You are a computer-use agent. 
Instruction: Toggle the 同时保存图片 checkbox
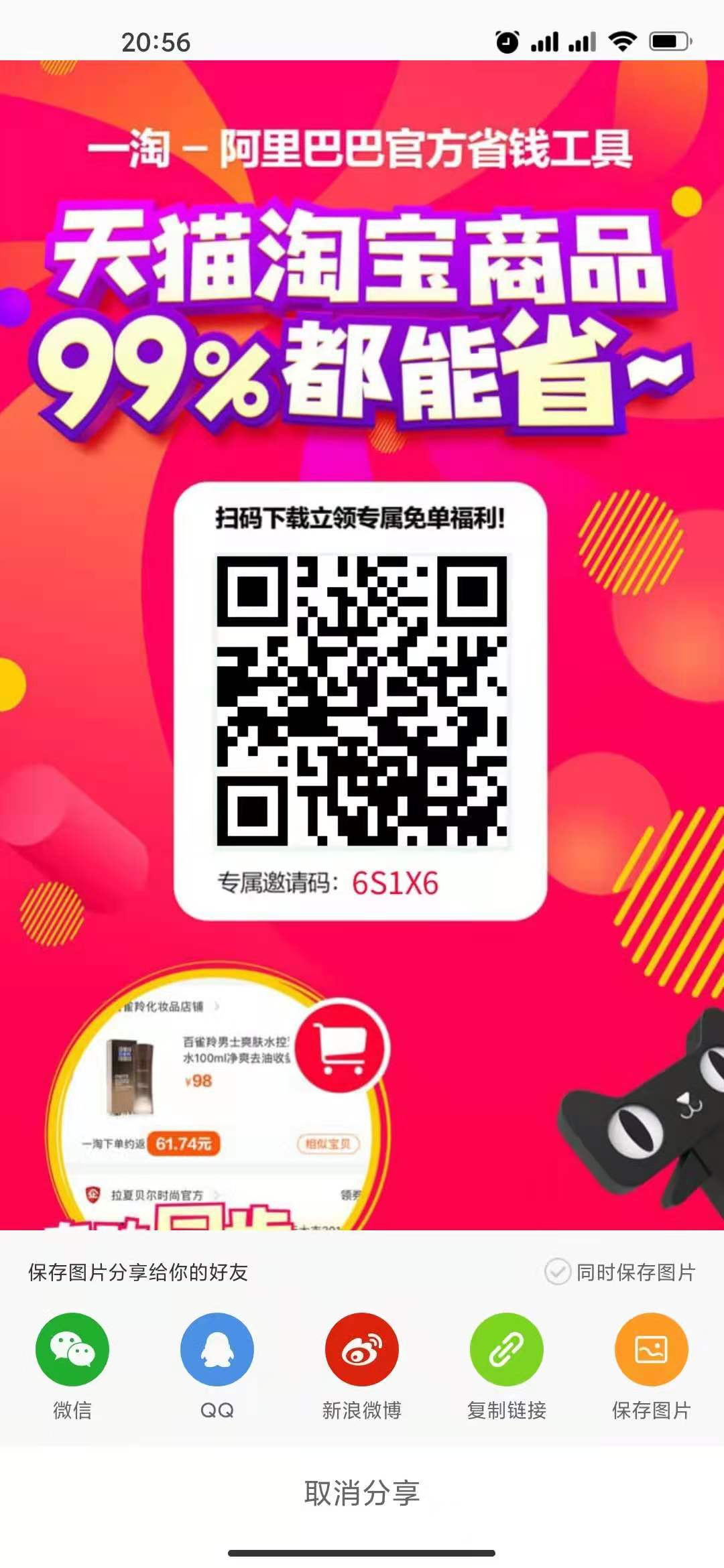(x=558, y=1272)
